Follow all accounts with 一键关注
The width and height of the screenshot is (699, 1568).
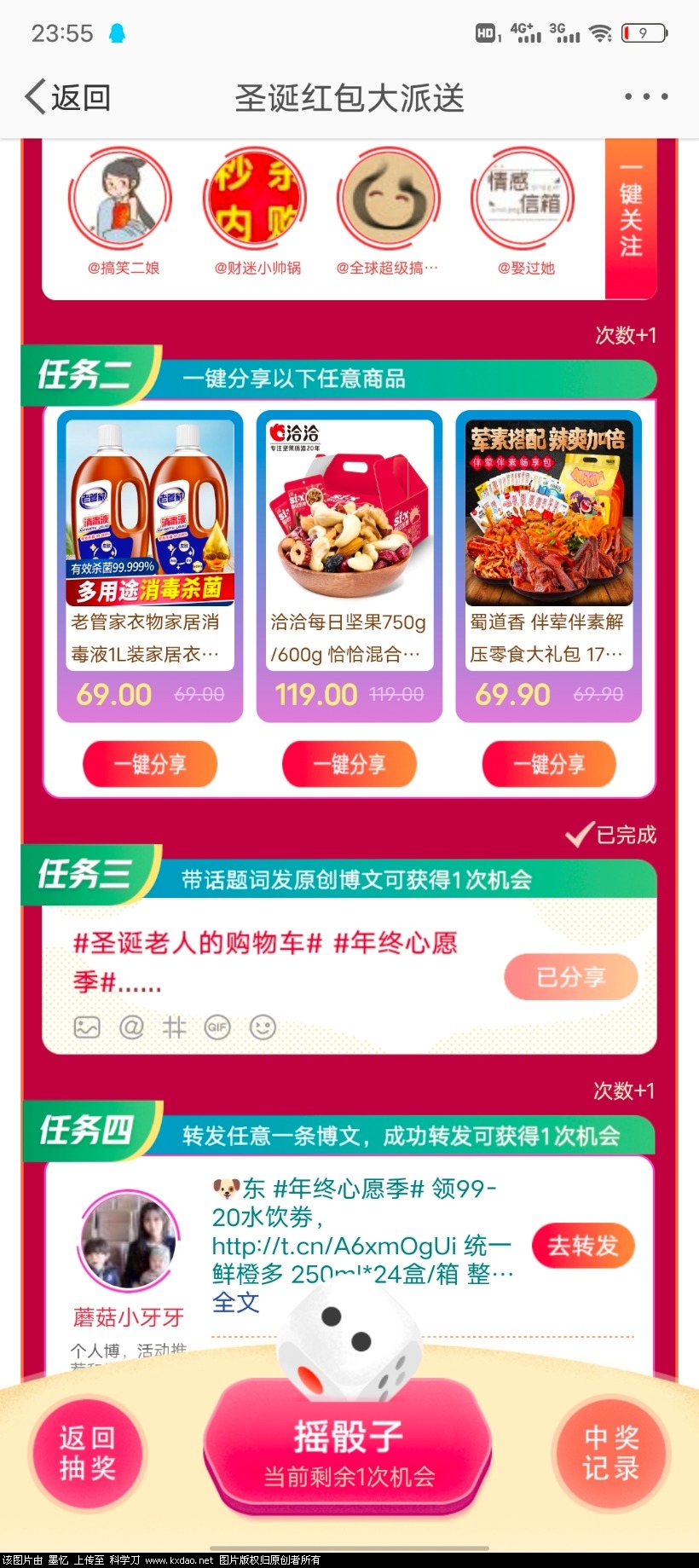[630, 220]
